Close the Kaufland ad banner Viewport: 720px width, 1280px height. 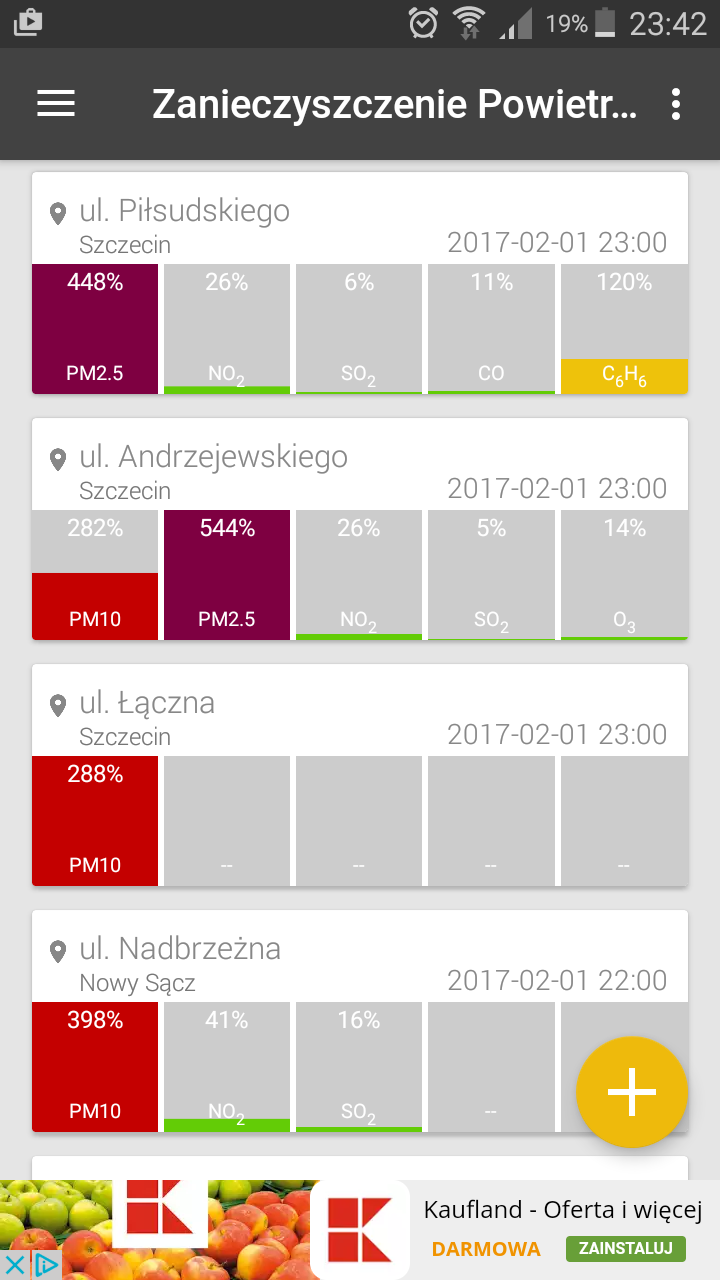point(15,1265)
